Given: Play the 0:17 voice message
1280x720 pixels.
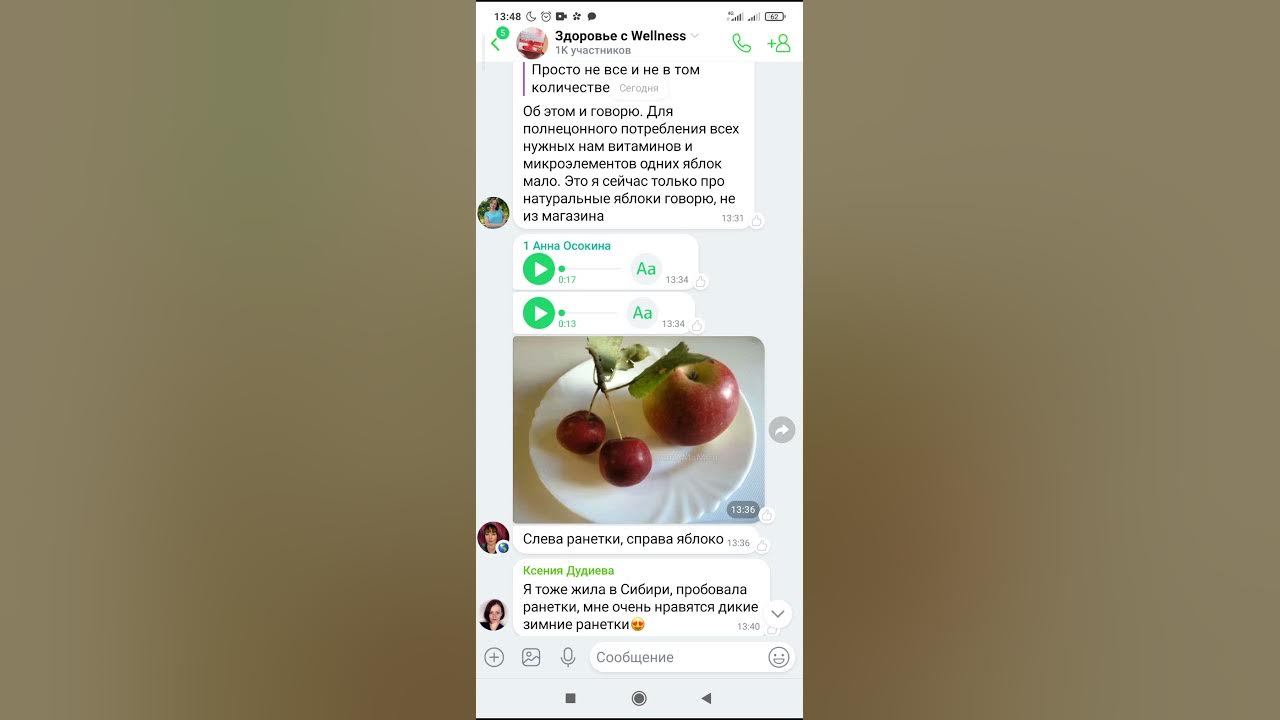Looking at the screenshot, I should tap(539, 269).
